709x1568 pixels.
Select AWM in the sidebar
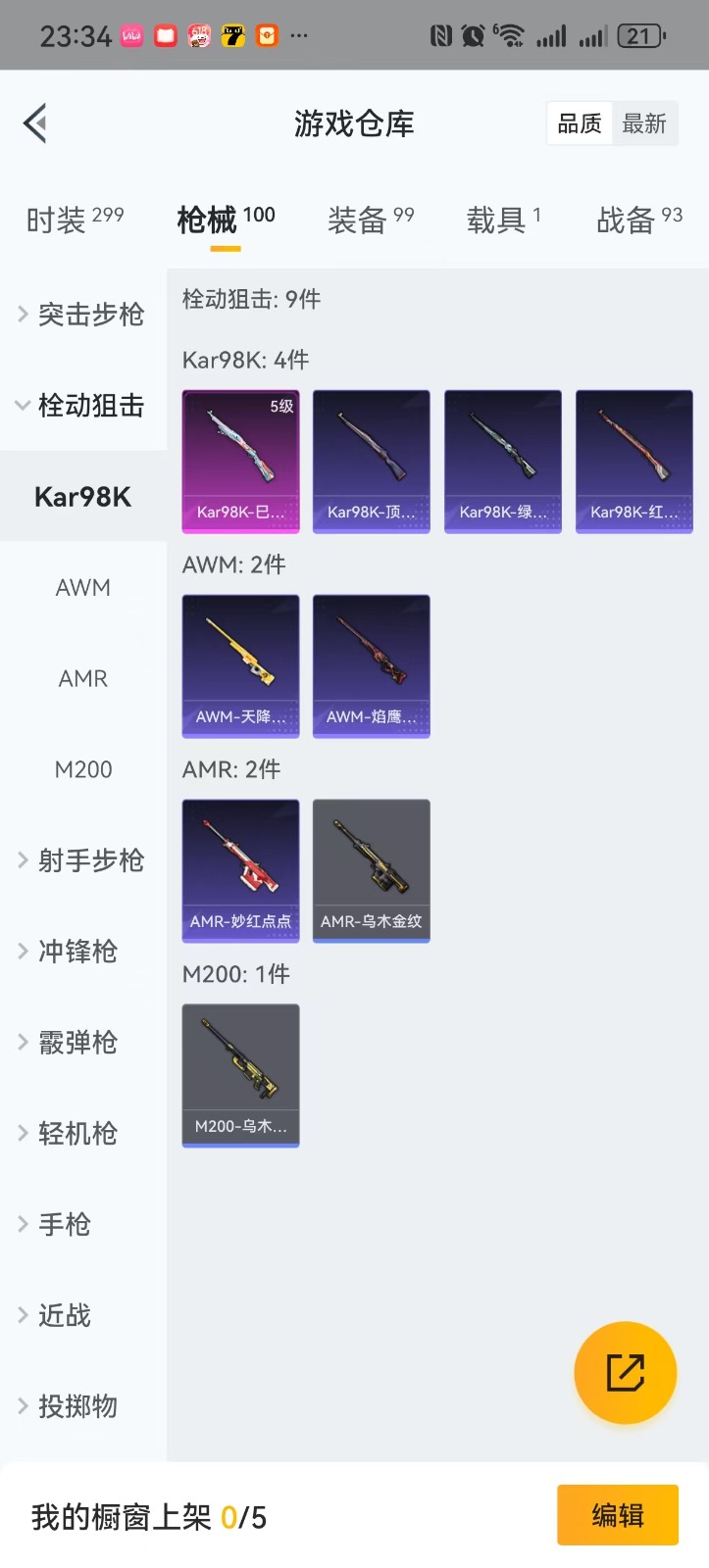pyautogui.click(x=82, y=588)
